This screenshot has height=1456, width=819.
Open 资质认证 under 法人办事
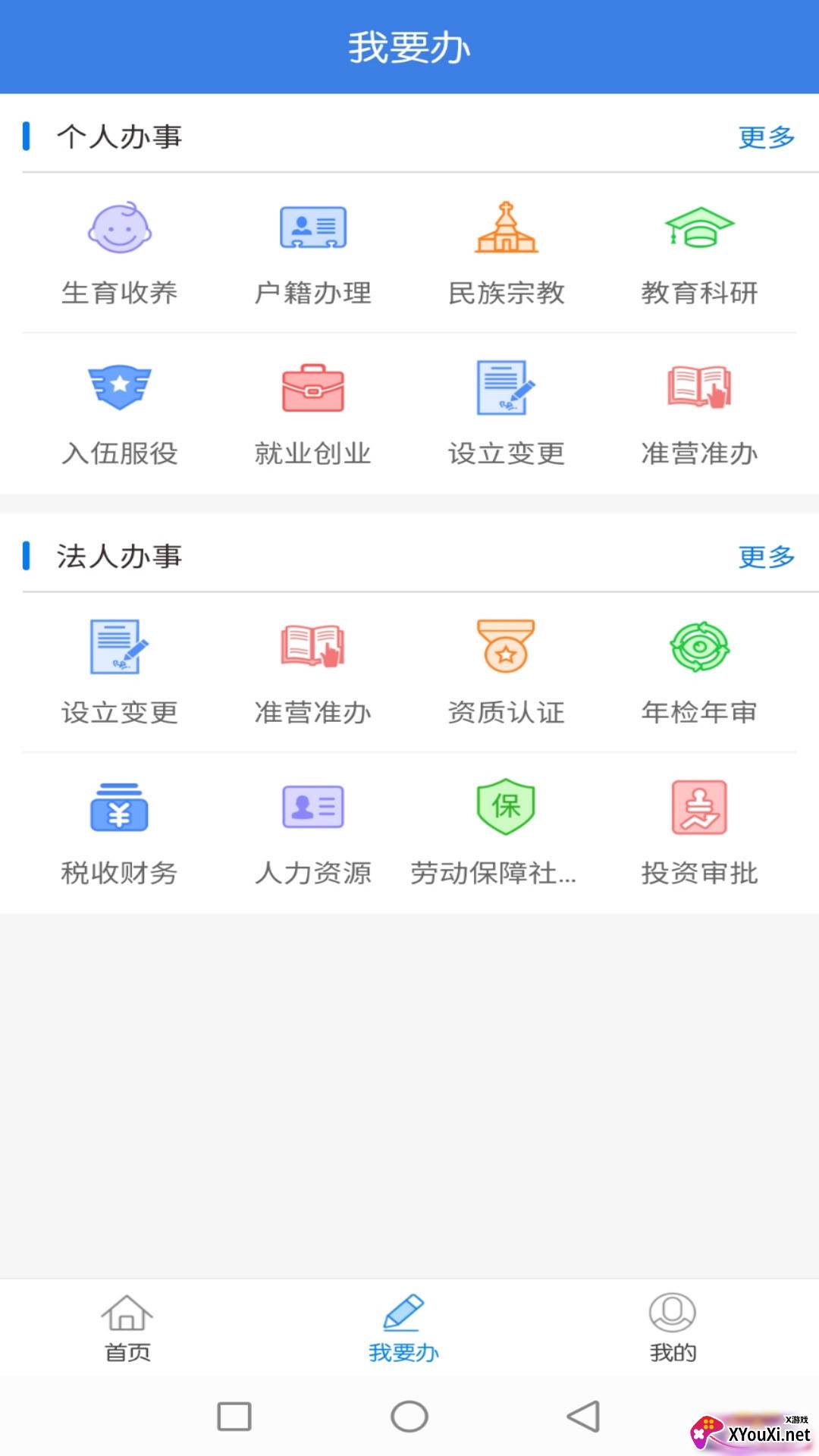507,673
